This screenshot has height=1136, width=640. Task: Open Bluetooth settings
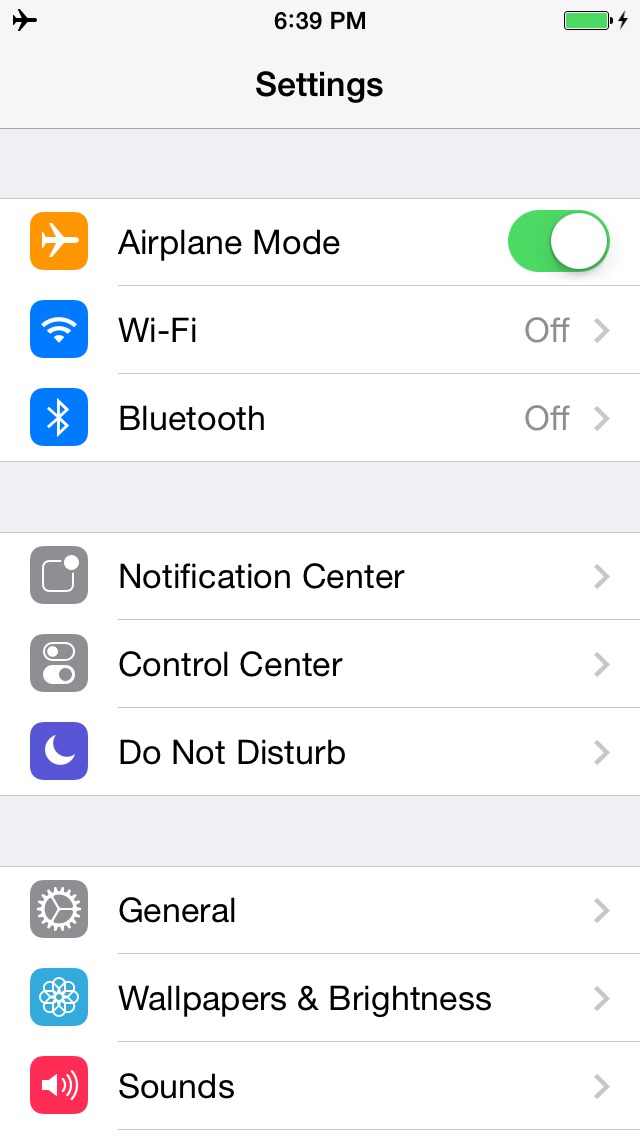(320, 418)
